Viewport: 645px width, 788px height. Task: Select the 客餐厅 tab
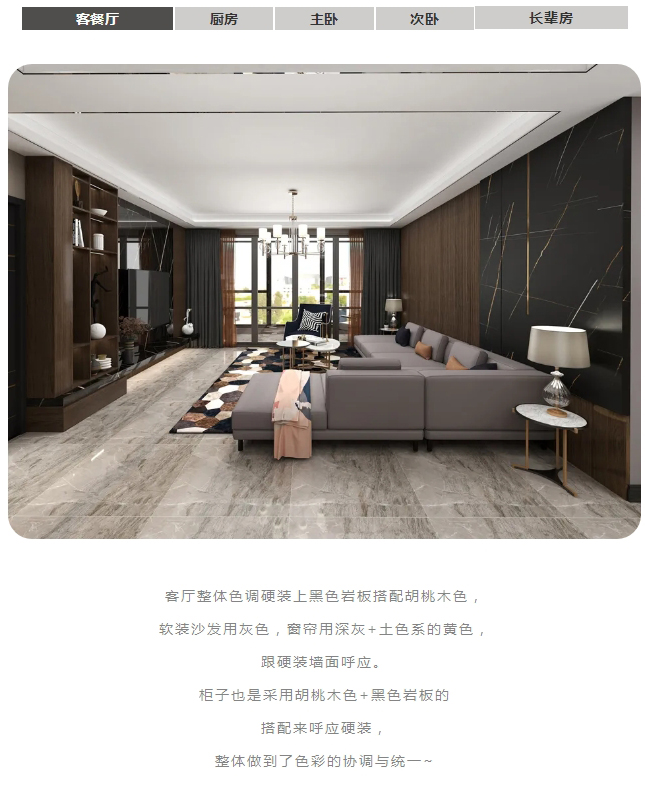click(97, 19)
